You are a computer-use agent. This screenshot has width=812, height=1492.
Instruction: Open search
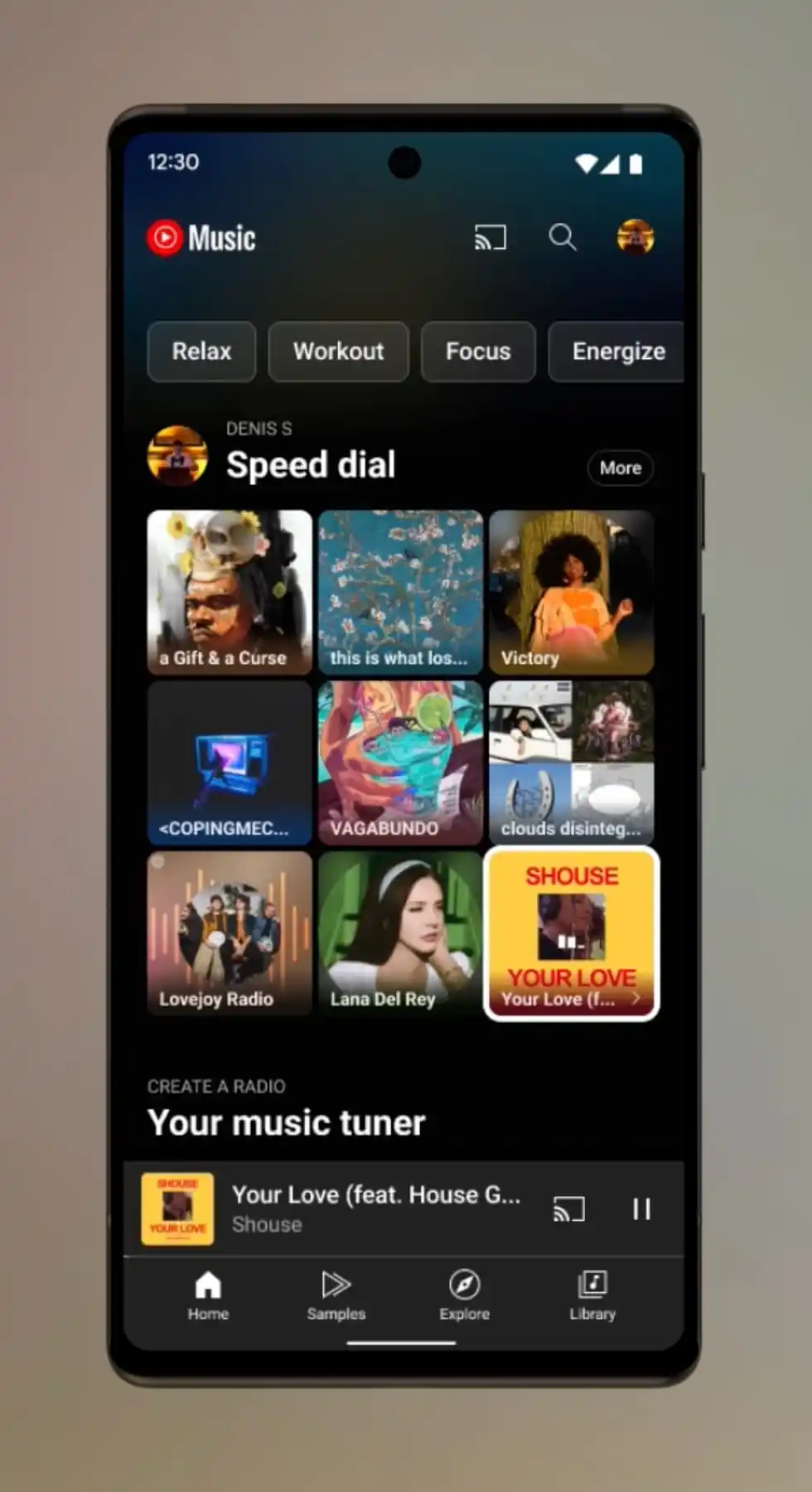point(563,238)
